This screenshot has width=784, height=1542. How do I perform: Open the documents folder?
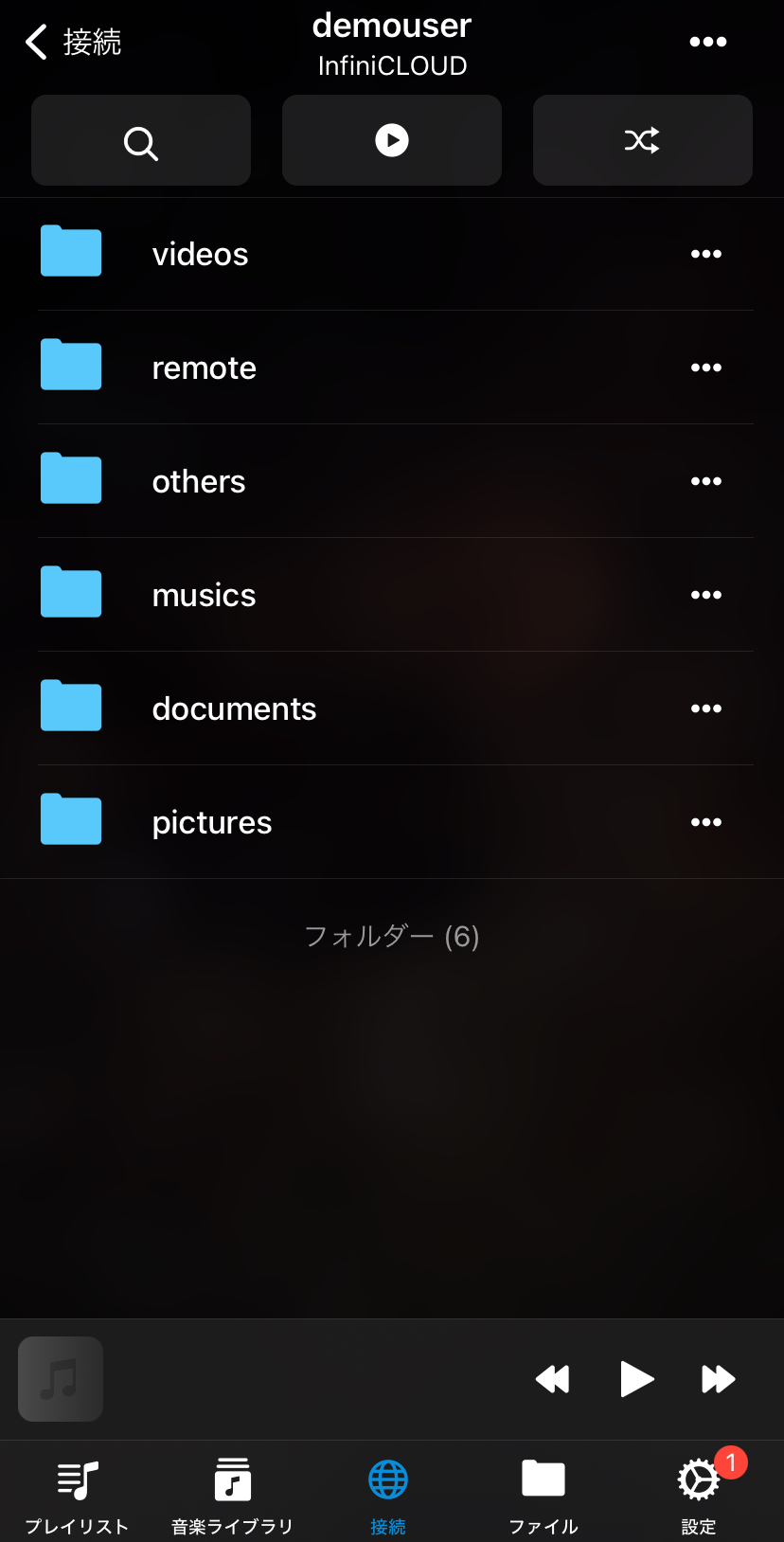tap(234, 708)
